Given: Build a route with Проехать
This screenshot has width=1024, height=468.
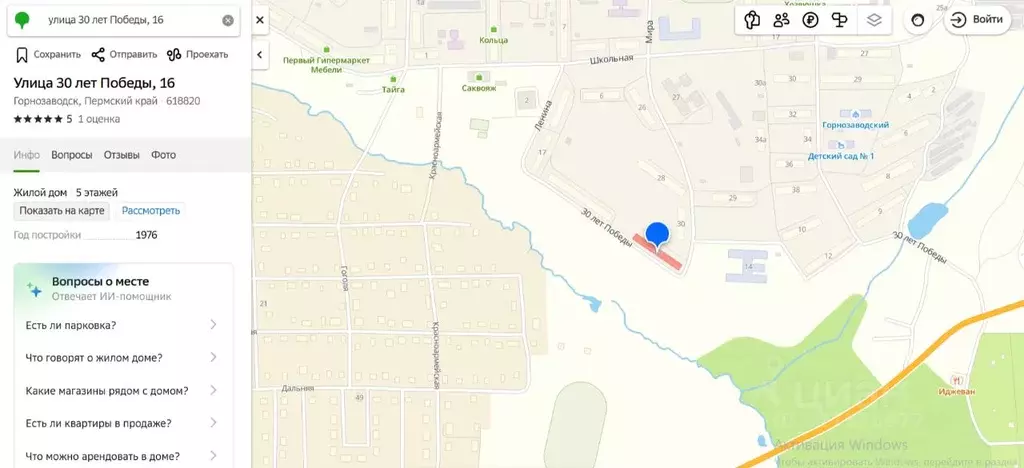Looking at the screenshot, I should coord(198,55).
